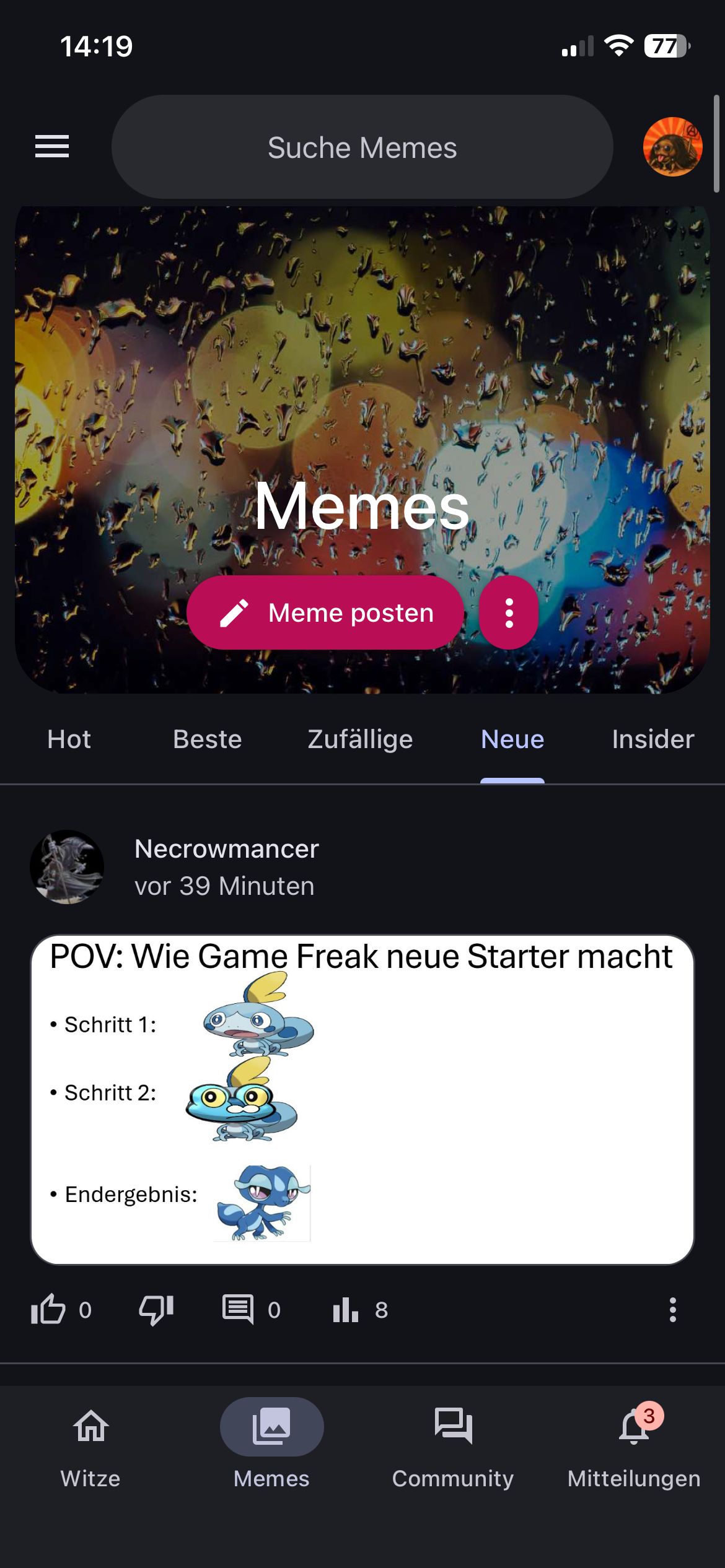Open the Game Freak starter meme image
Image resolution: width=725 pixels, height=1568 pixels.
pyautogui.click(x=362, y=1099)
